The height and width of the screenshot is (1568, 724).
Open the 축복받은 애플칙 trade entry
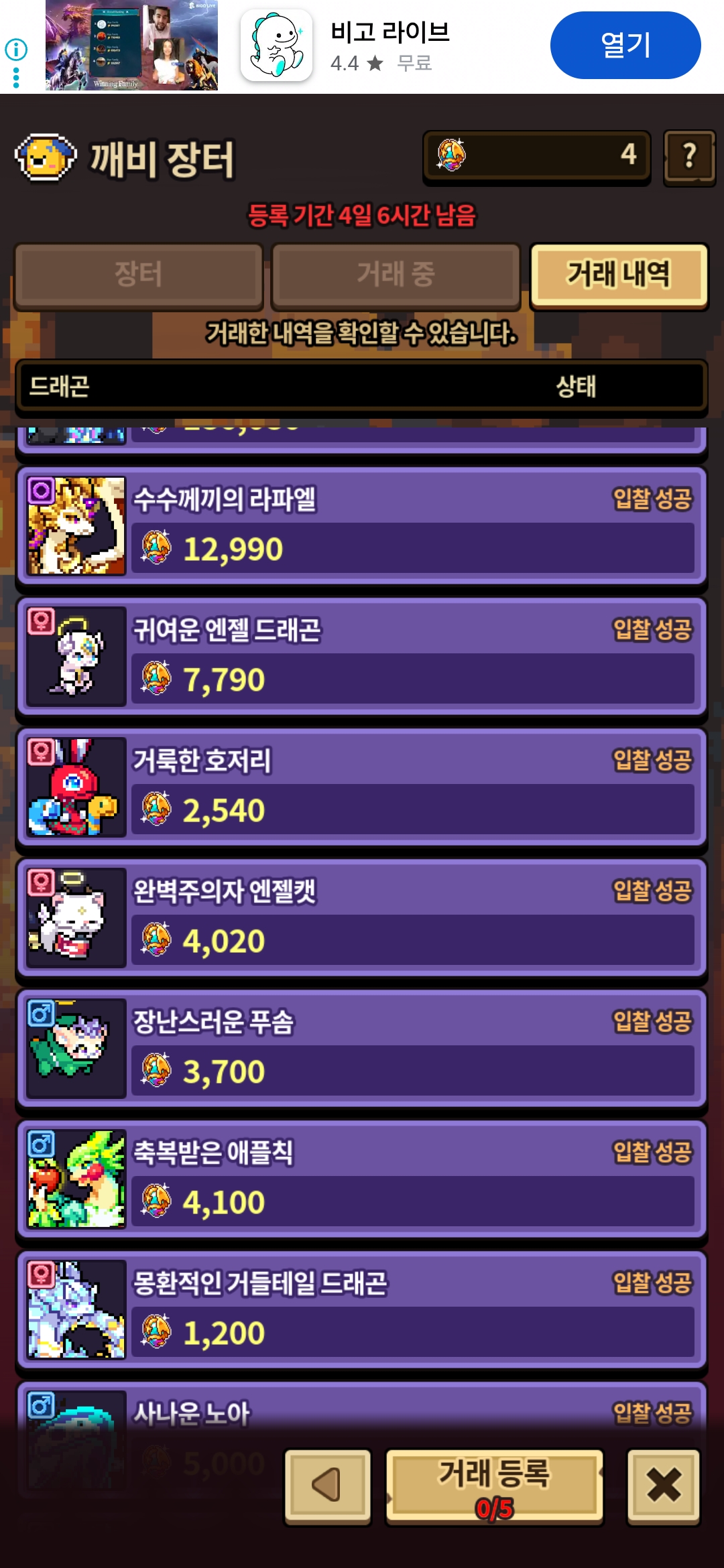tap(362, 1179)
